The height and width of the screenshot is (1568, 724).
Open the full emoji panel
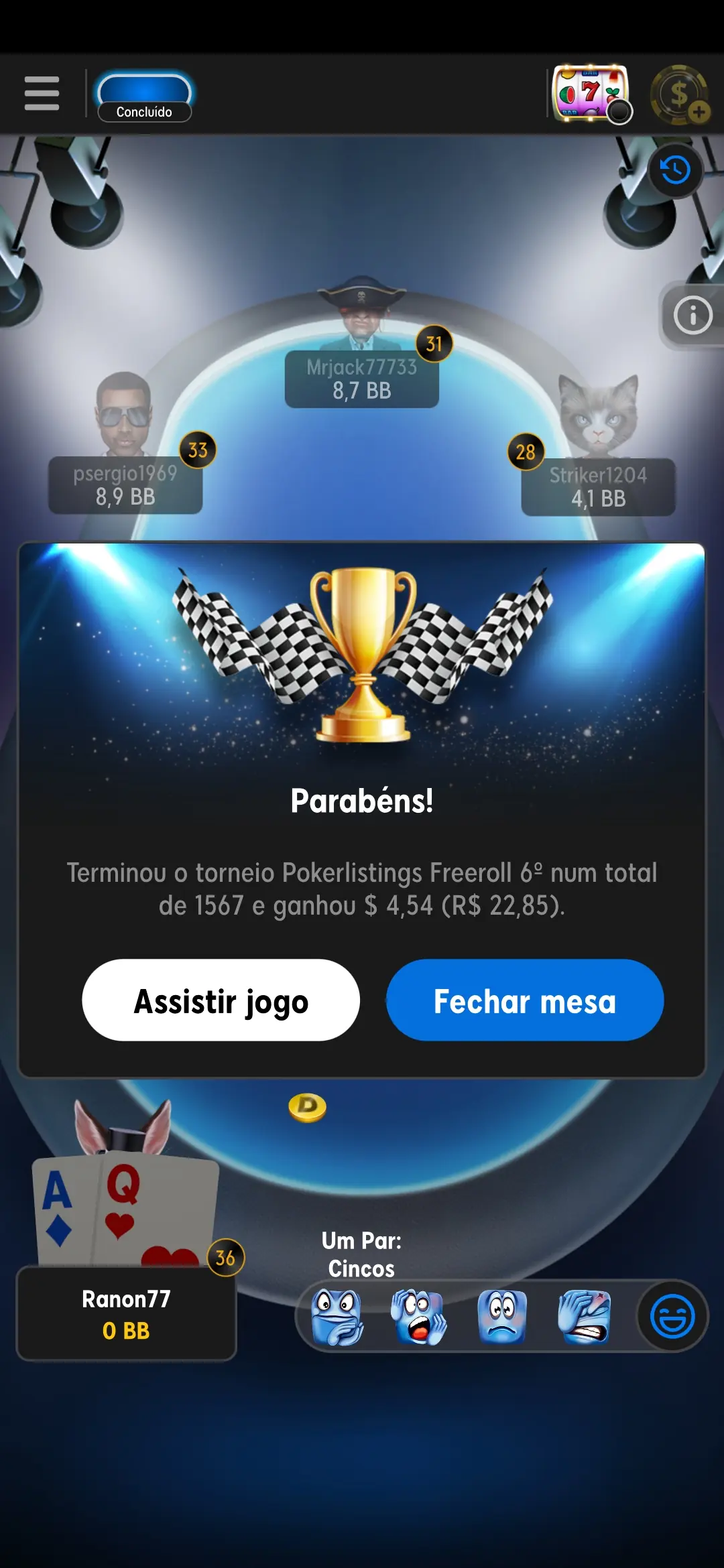pos(672,1317)
